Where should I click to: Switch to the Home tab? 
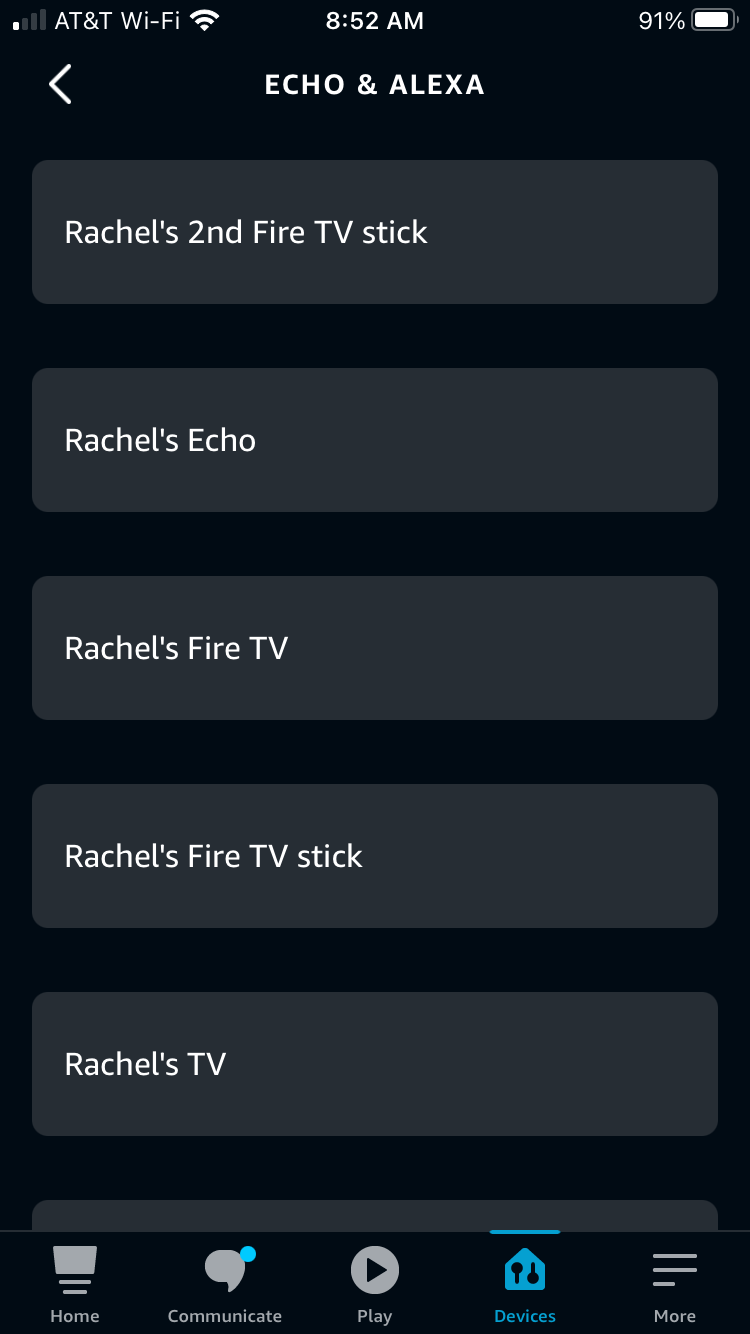pyautogui.click(x=75, y=1284)
